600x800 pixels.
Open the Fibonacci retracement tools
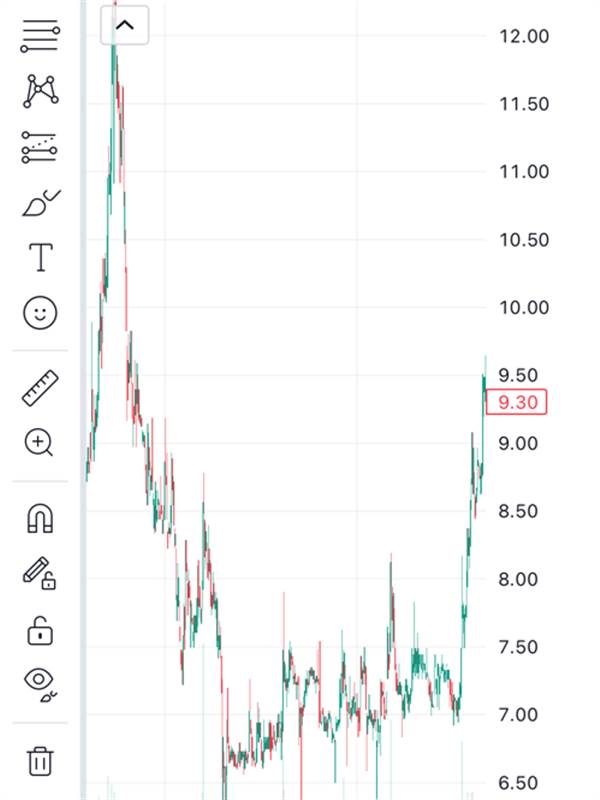[40, 147]
